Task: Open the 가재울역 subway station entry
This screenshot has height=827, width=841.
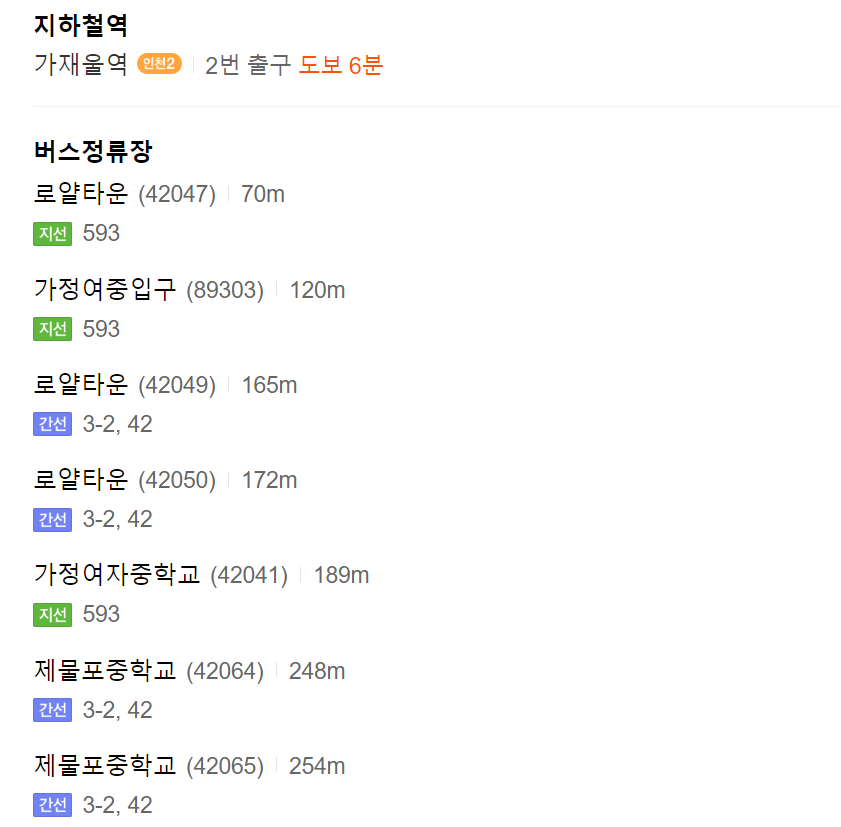Action: tap(81, 65)
